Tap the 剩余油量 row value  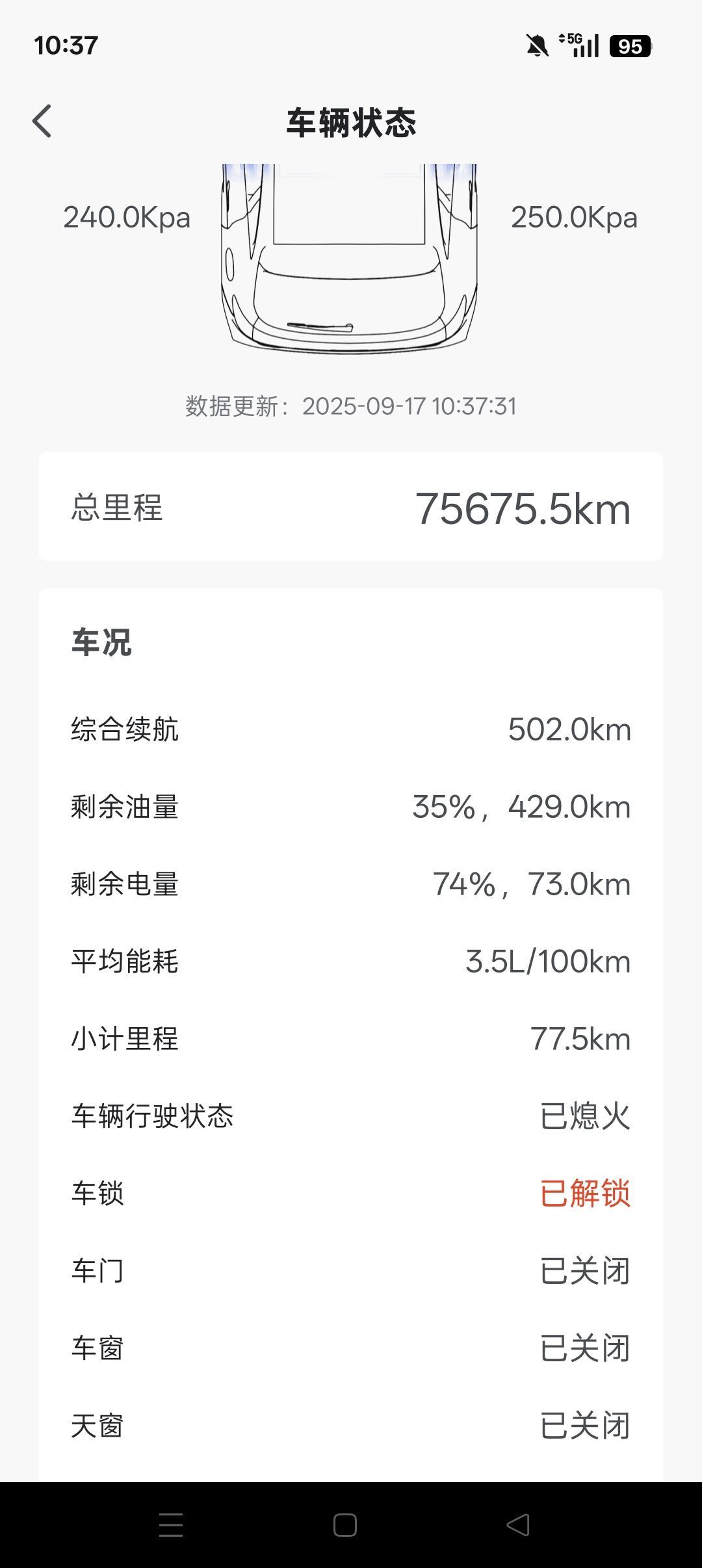523,806
